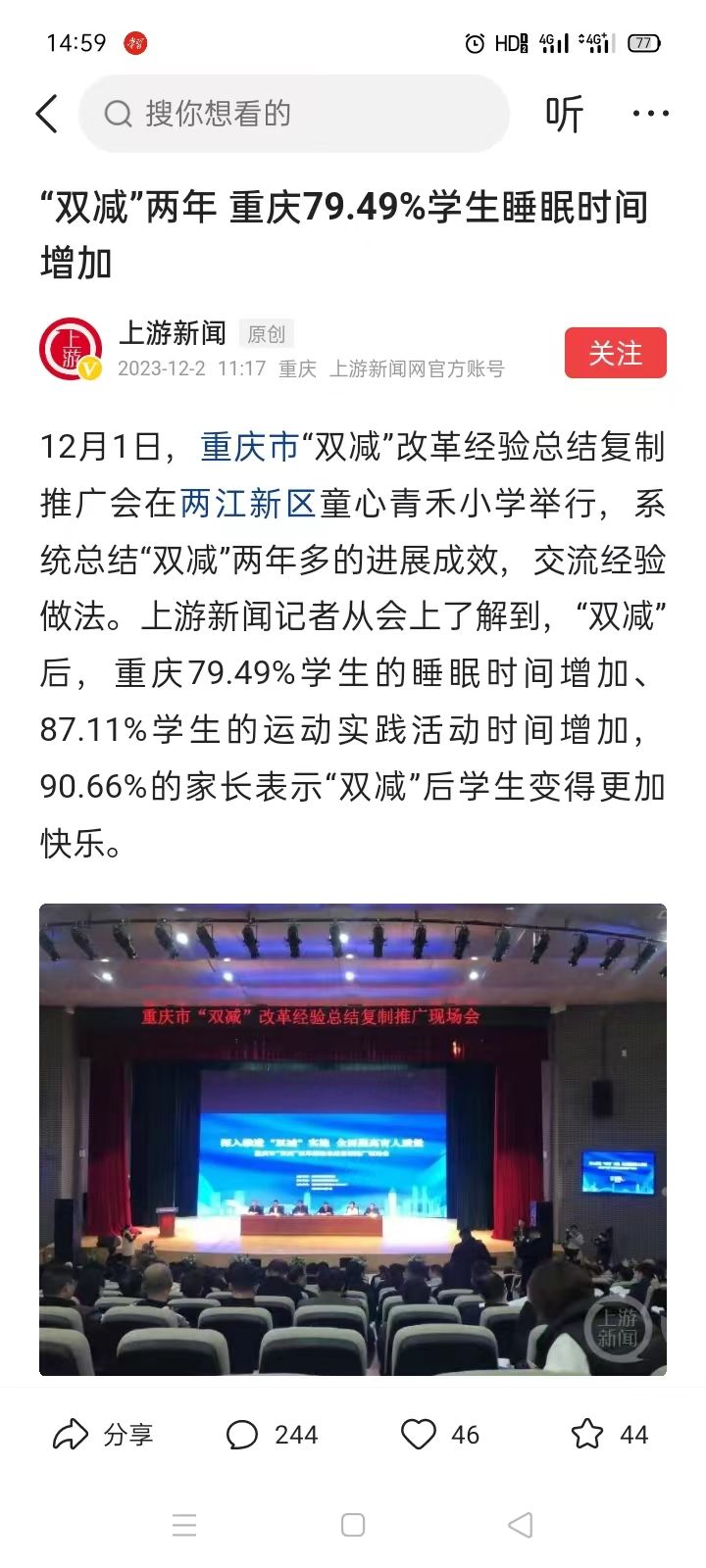Image resolution: width=706 pixels, height=1568 pixels.
Task: Go to home via system square button
Action: (x=353, y=1525)
